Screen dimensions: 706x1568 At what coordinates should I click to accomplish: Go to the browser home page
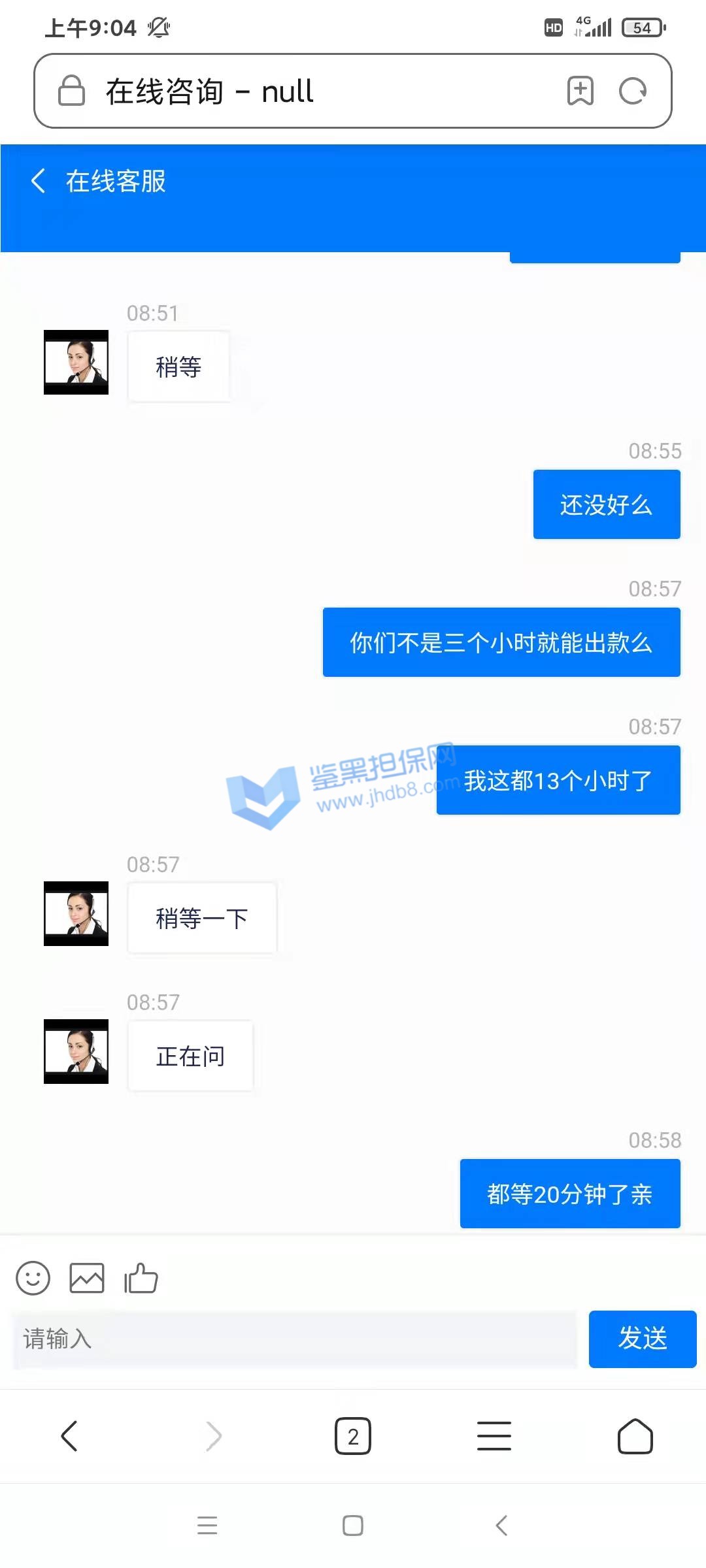coord(635,1436)
